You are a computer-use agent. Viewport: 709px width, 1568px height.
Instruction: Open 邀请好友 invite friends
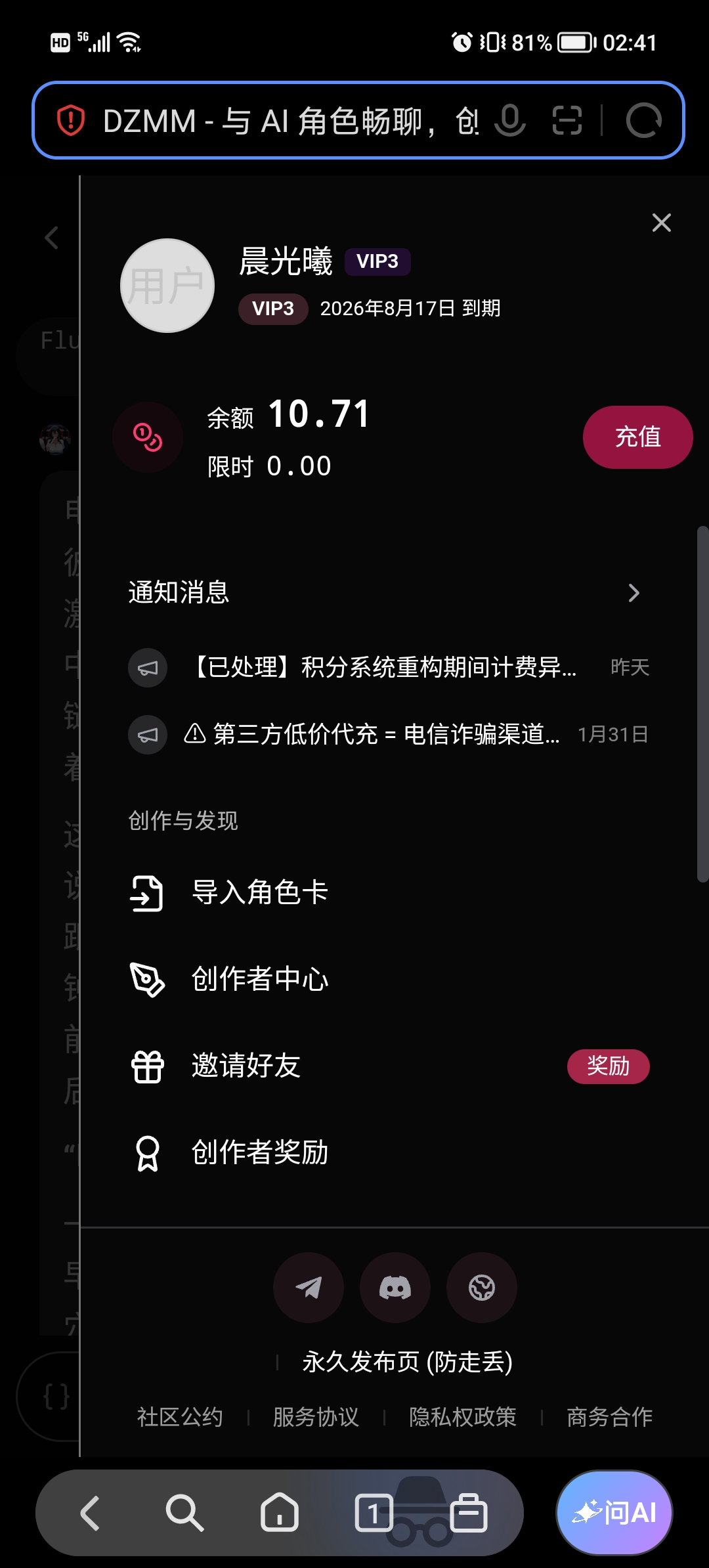coord(388,1066)
